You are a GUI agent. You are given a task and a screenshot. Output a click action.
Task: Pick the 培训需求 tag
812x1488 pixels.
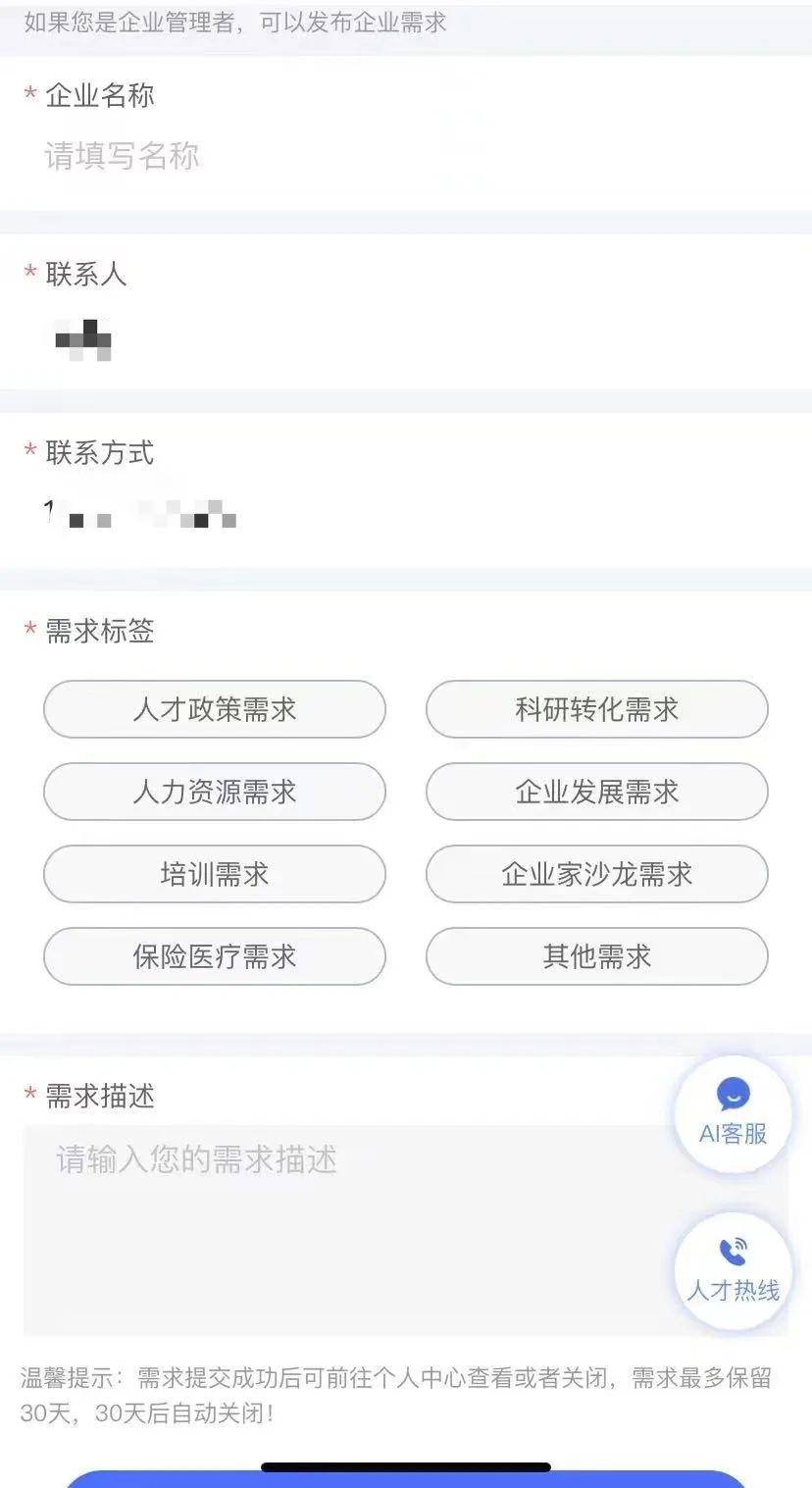tap(215, 874)
